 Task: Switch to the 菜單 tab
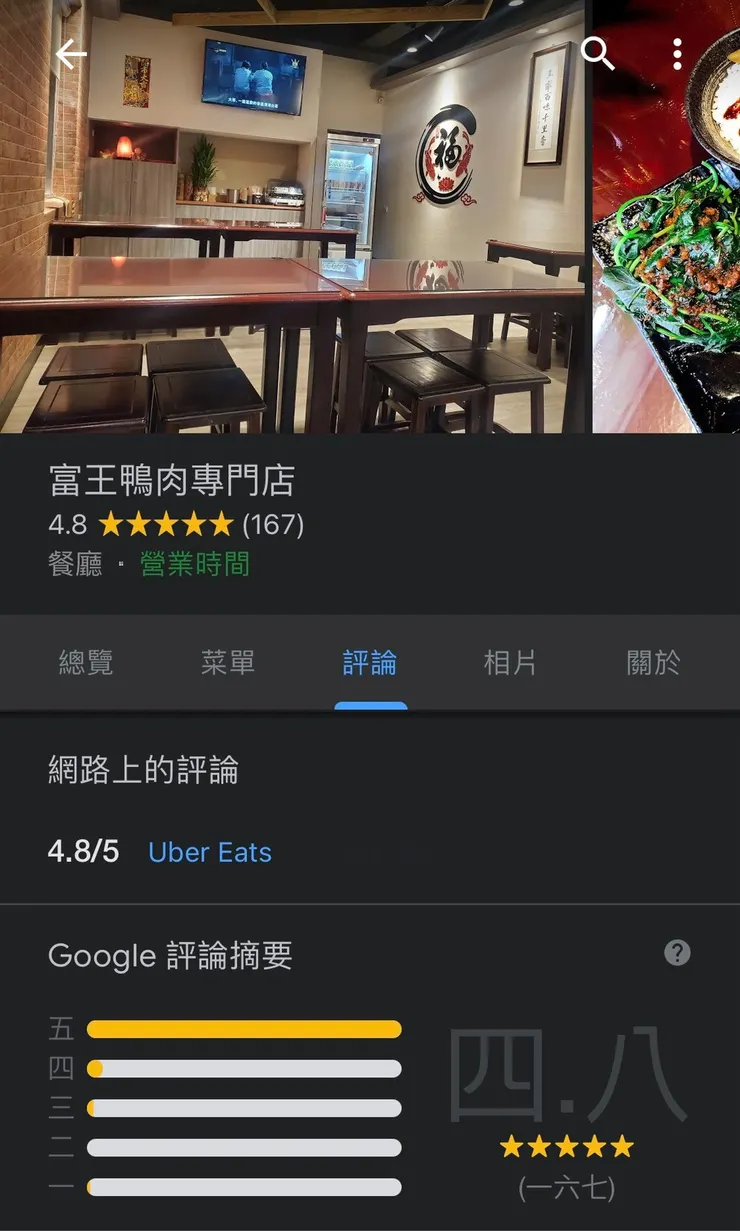pyautogui.click(x=228, y=662)
